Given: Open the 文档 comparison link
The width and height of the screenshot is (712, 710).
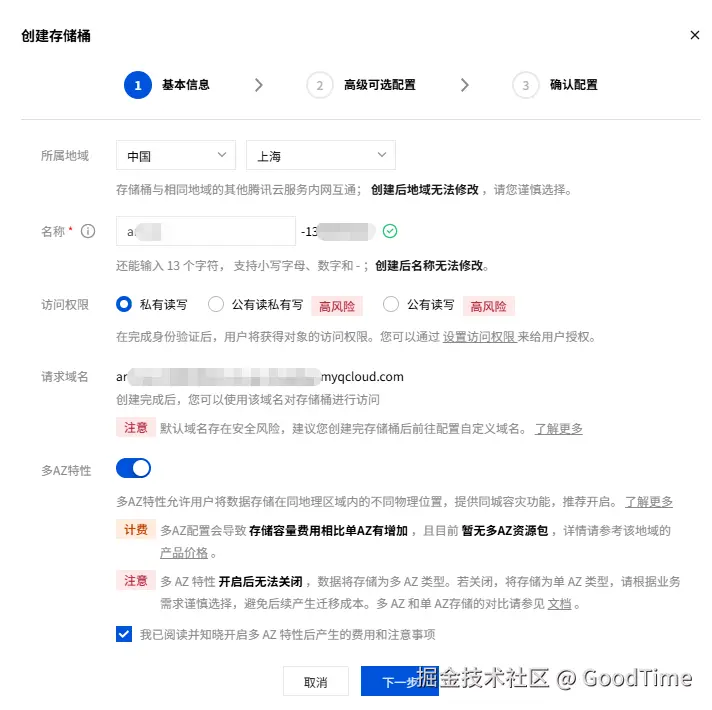Looking at the screenshot, I should (x=559, y=604).
